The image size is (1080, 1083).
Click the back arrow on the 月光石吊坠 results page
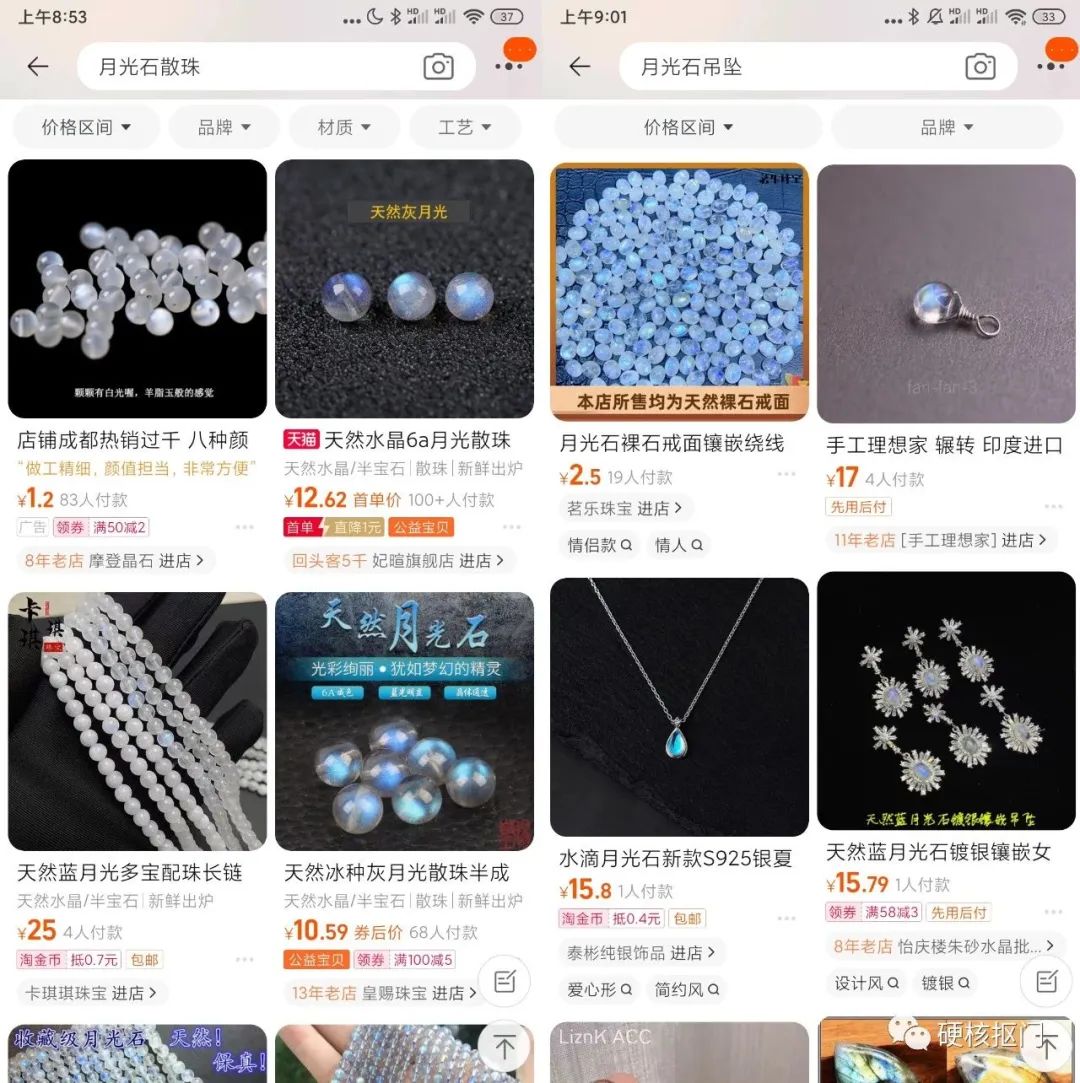[x=578, y=66]
